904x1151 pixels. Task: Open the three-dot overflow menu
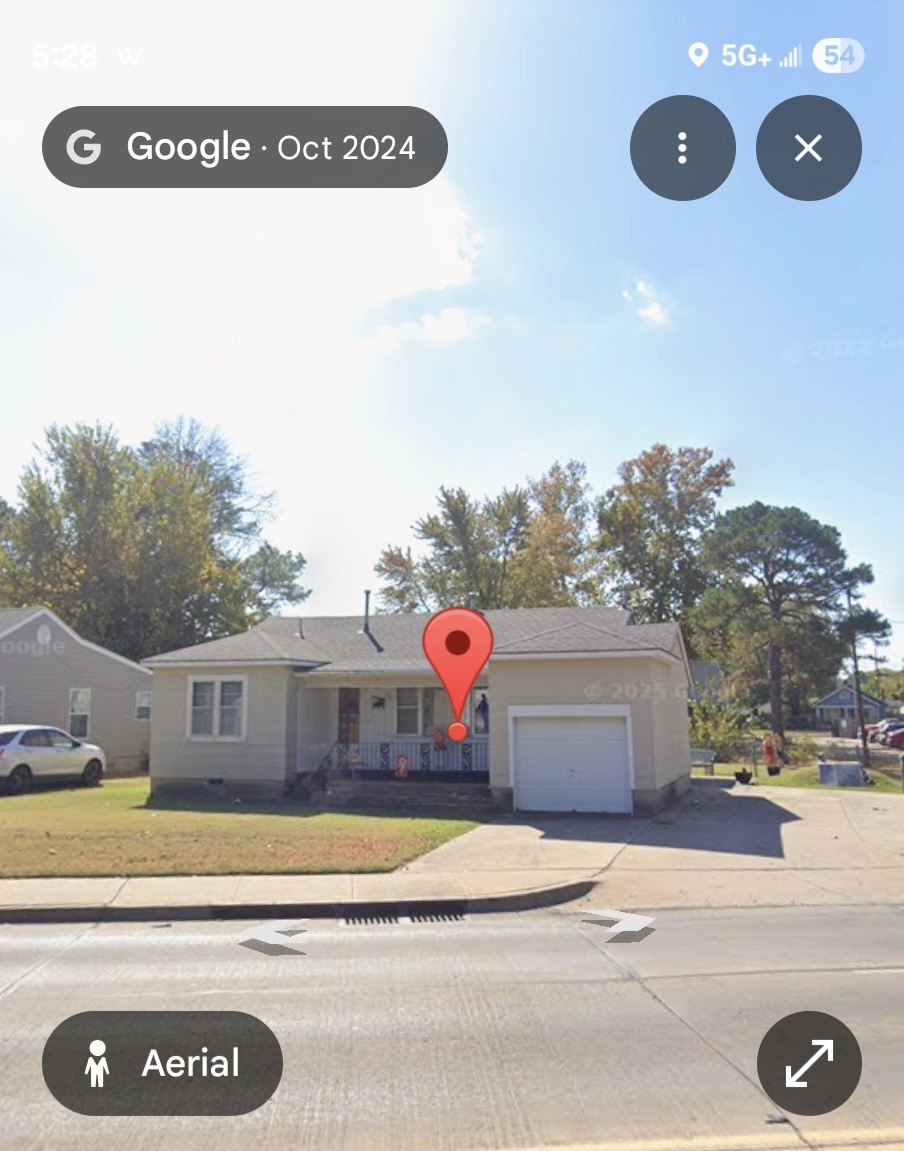682,148
